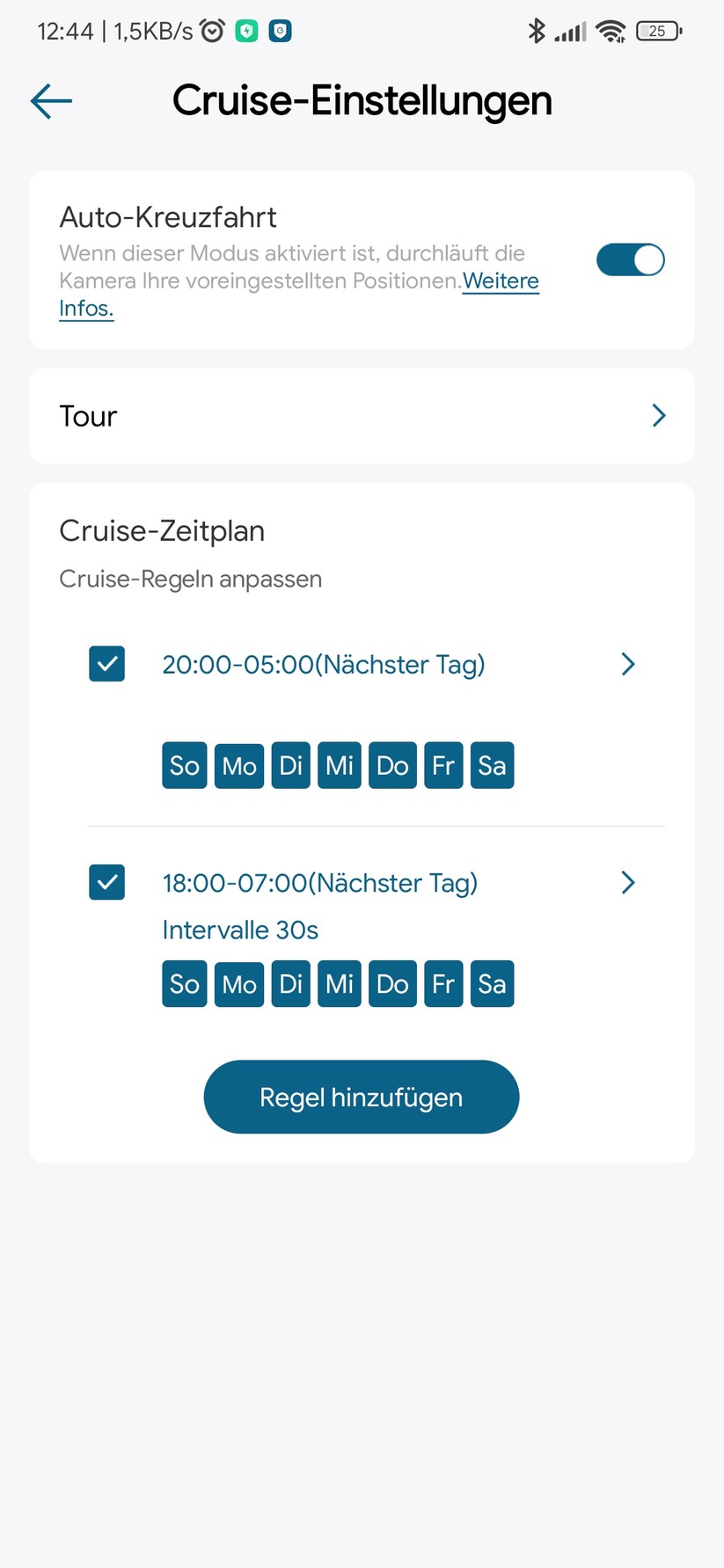Tap the Intervalle 30s label
Screen dimensions: 724x1568
tap(240, 930)
